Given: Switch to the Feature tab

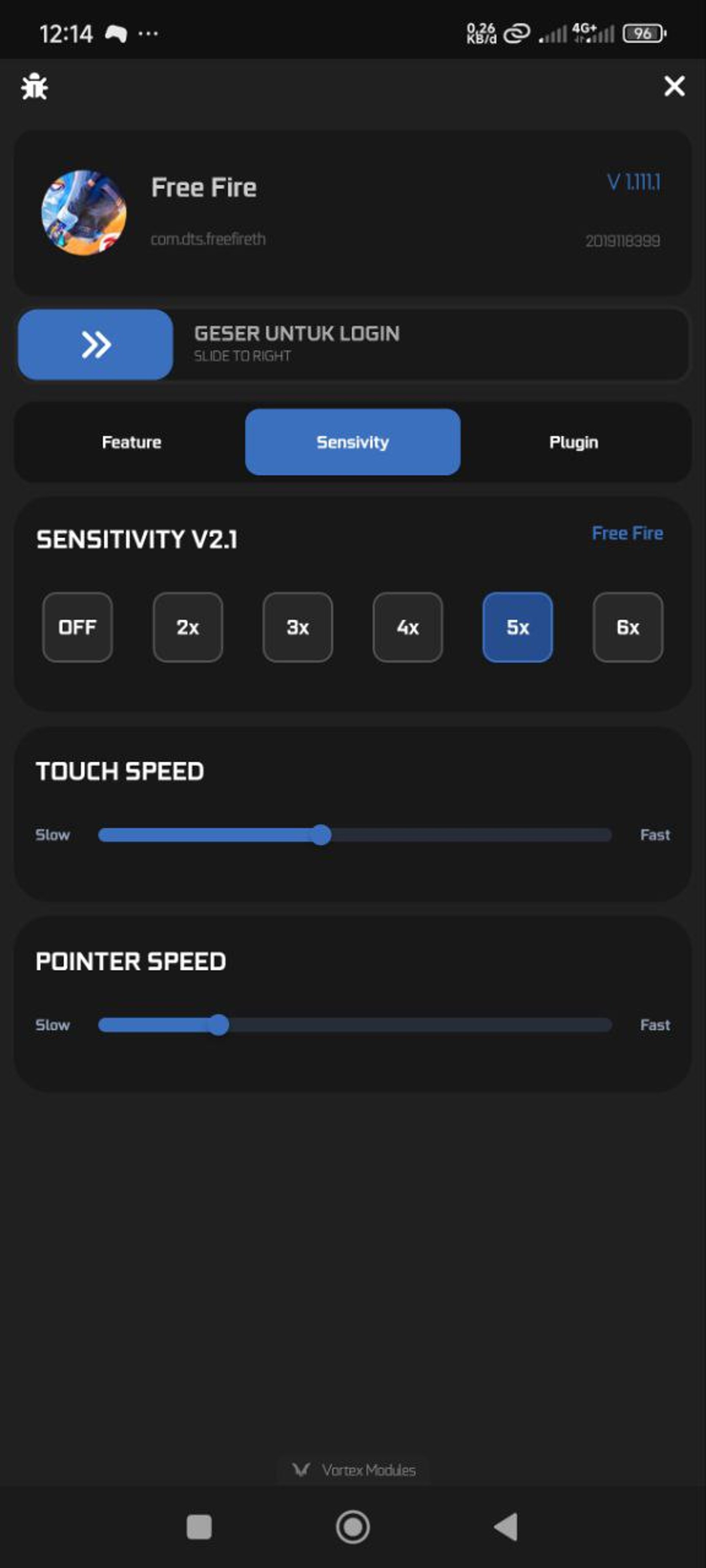Looking at the screenshot, I should tap(132, 442).
